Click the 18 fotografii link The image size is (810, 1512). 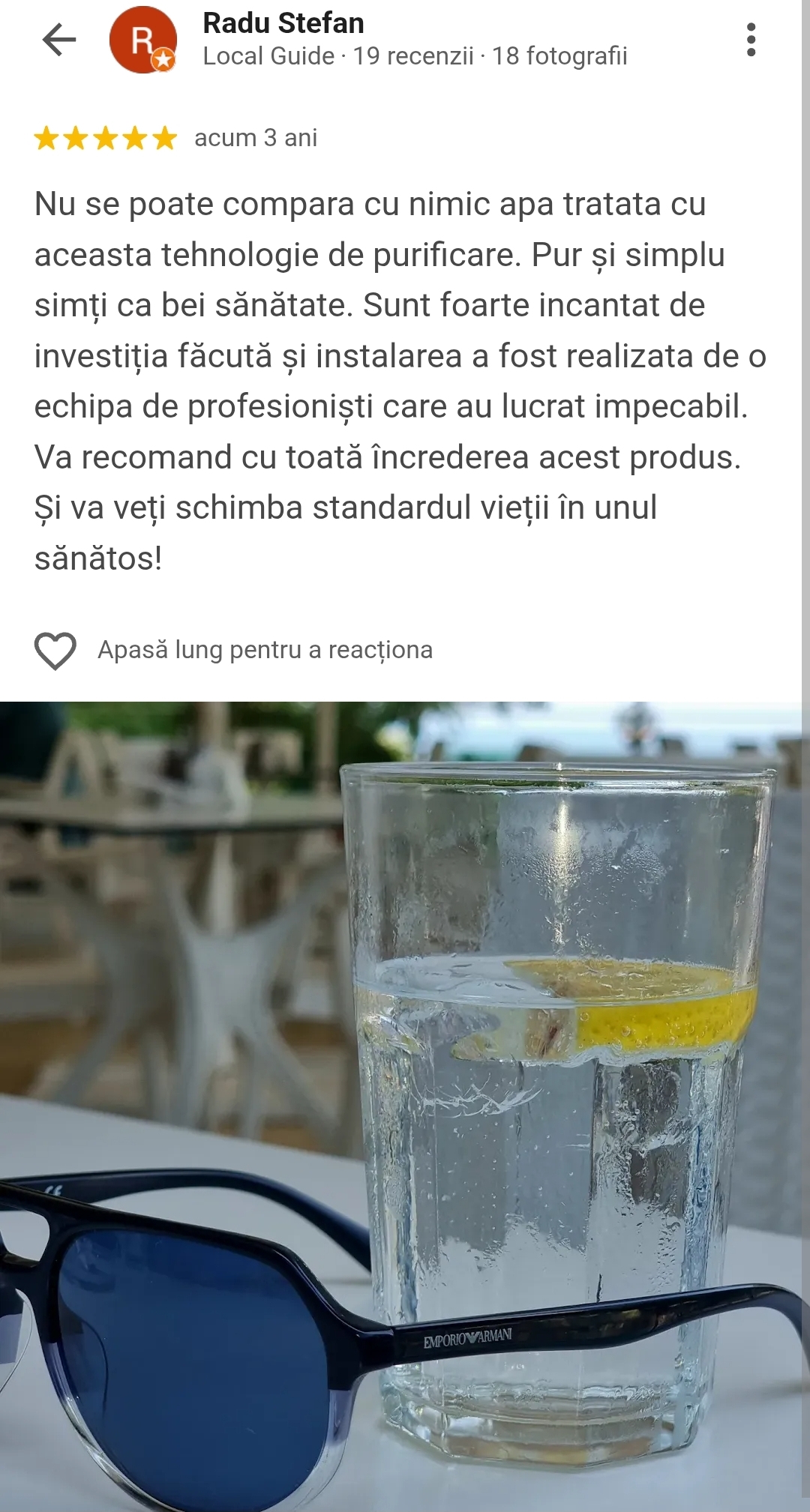click(559, 56)
